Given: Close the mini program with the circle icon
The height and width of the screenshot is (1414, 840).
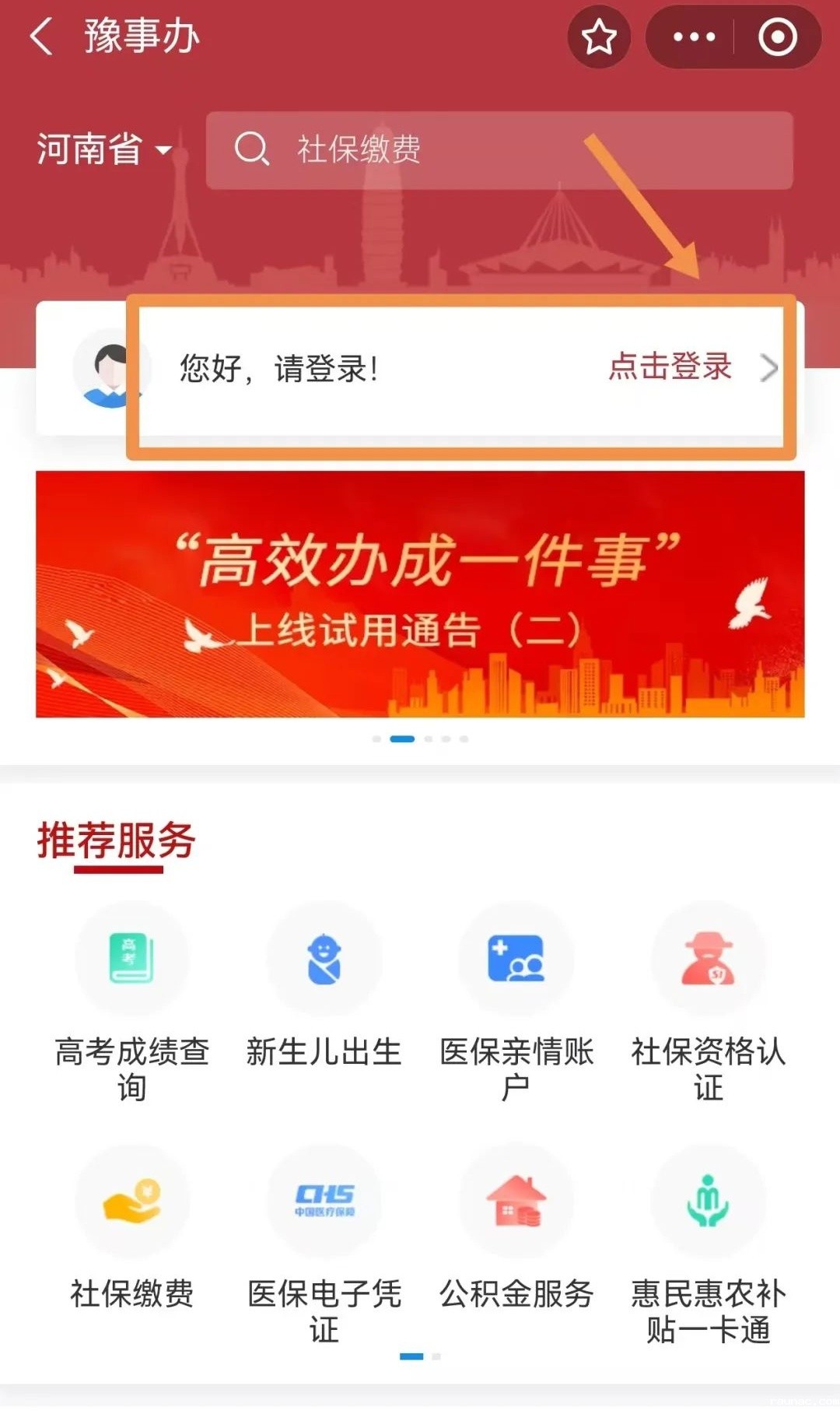Looking at the screenshot, I should click(x=777, y=37).
